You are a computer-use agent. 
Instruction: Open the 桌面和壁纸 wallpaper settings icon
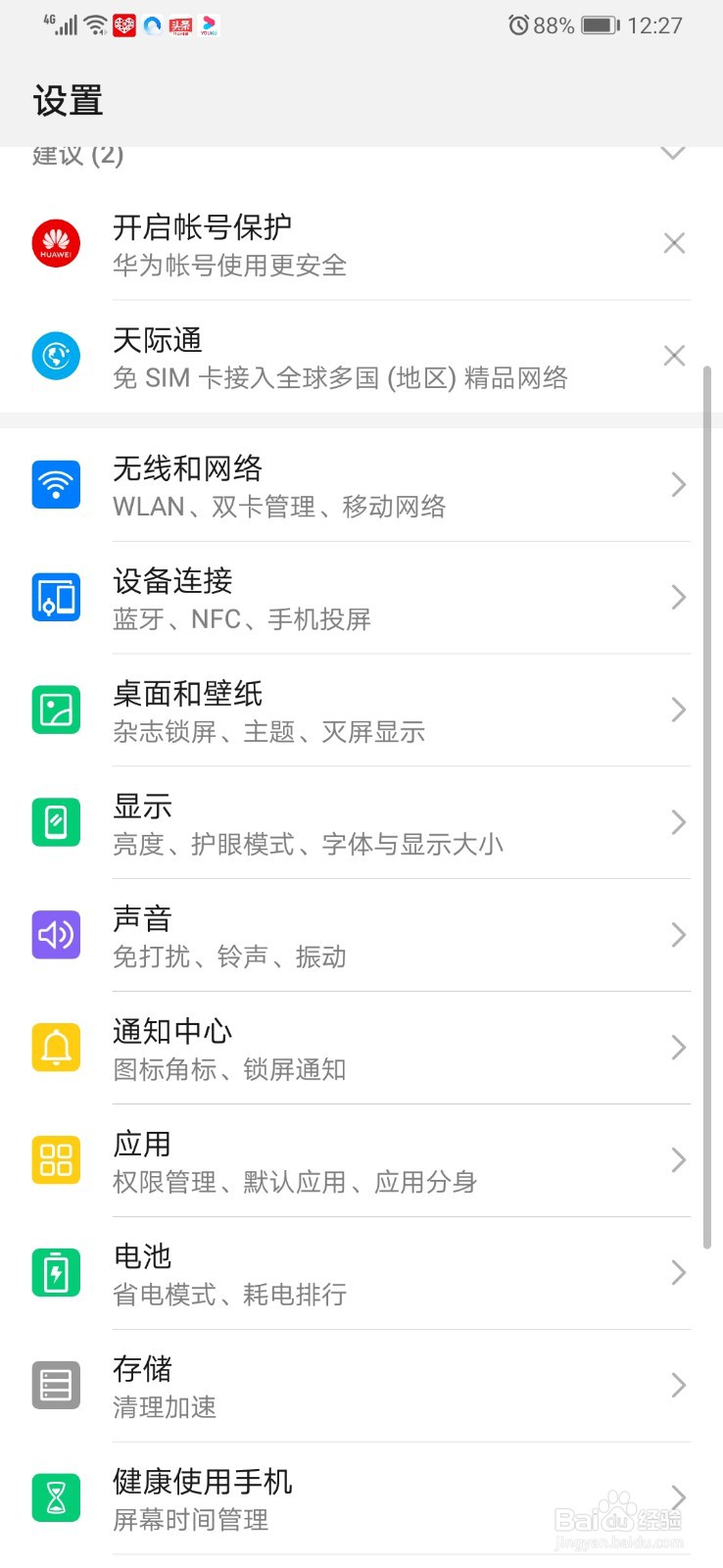pyautogui.click(x=55, y=710)
